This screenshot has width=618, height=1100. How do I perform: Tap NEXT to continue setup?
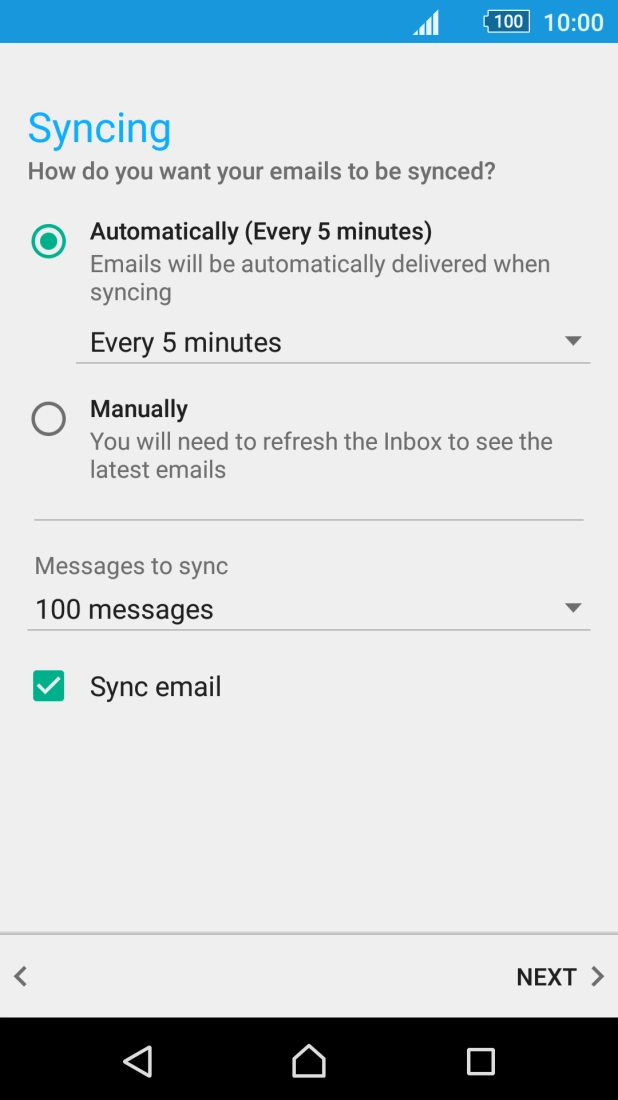click(559, 977)
